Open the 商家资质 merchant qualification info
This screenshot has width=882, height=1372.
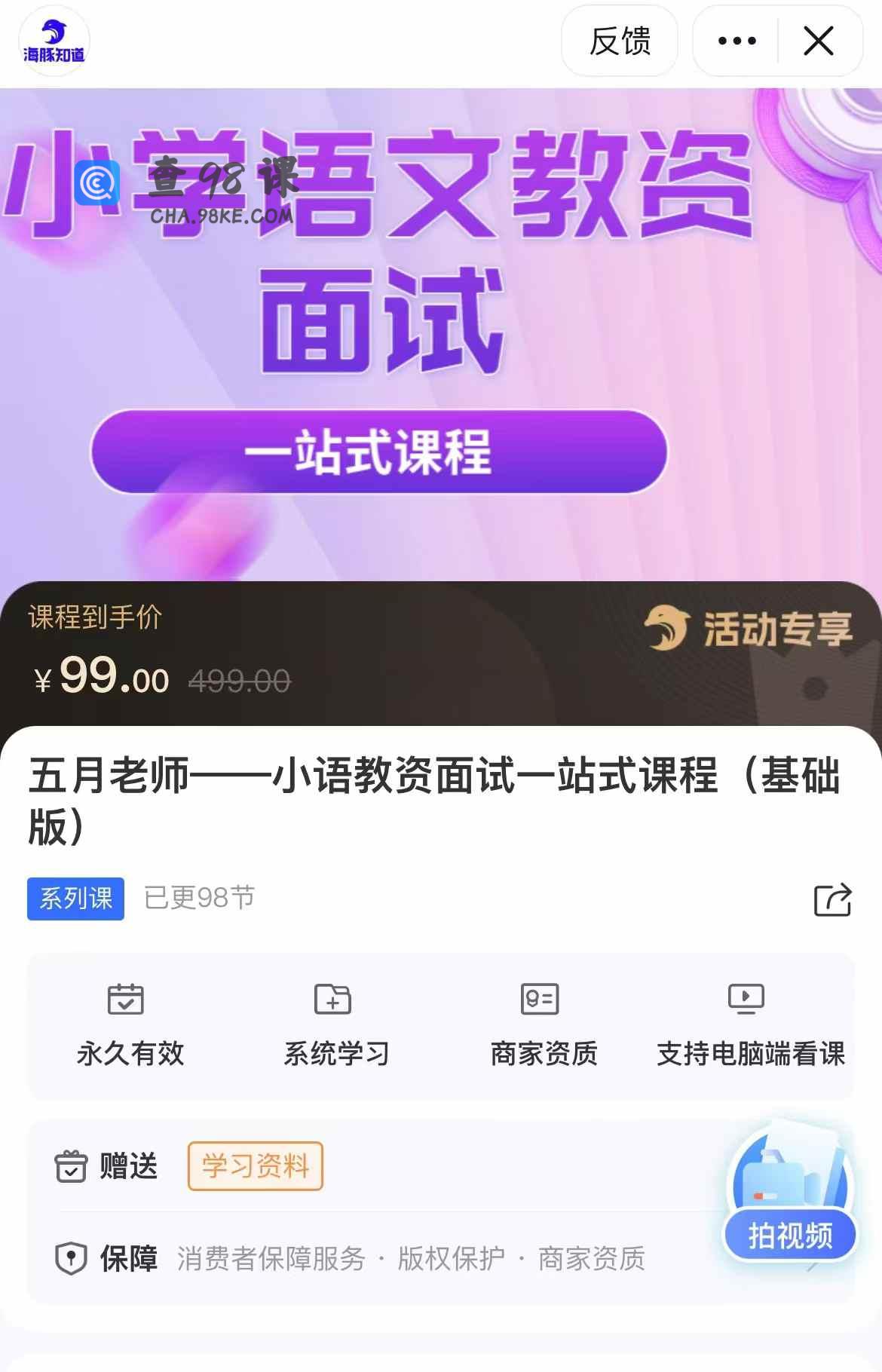544,1025
